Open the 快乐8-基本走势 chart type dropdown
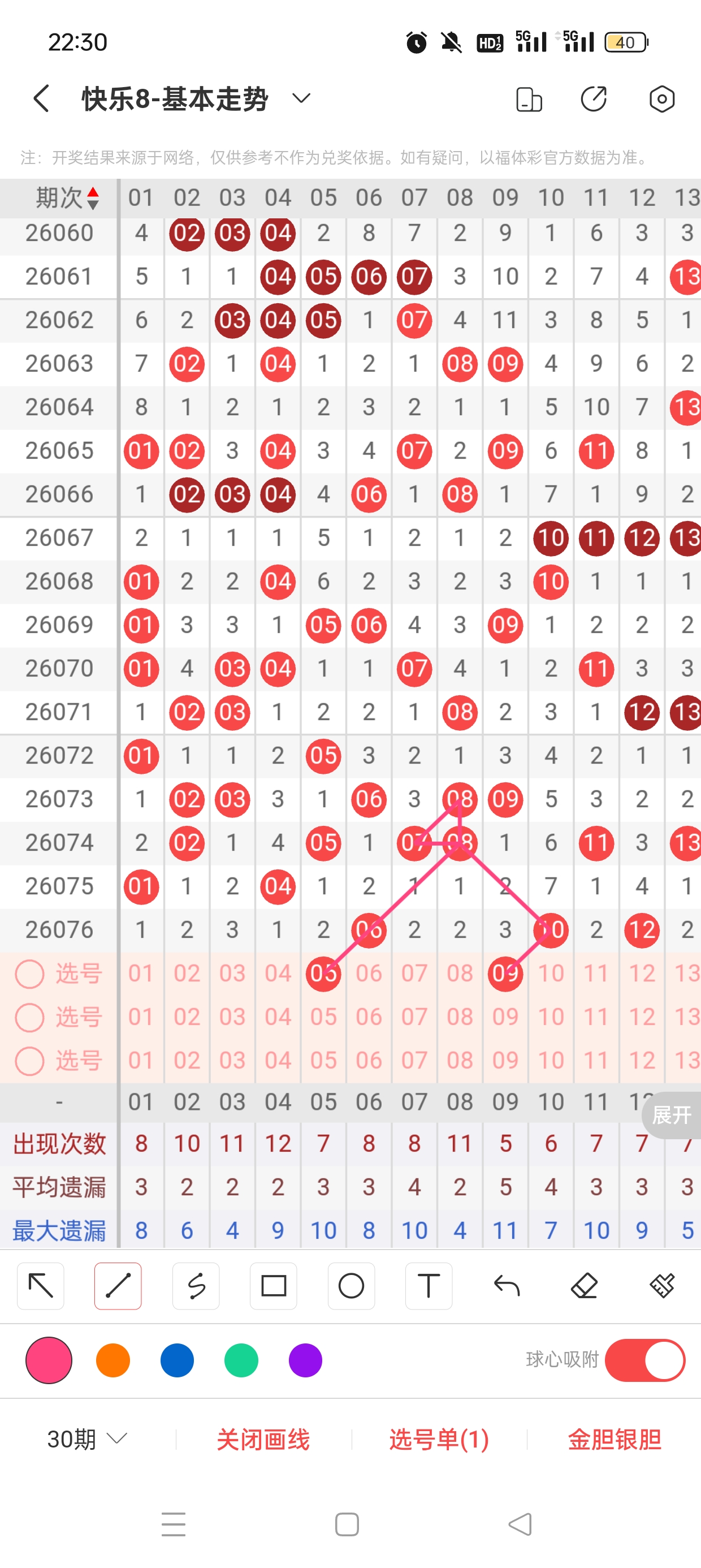 point(301,98)
